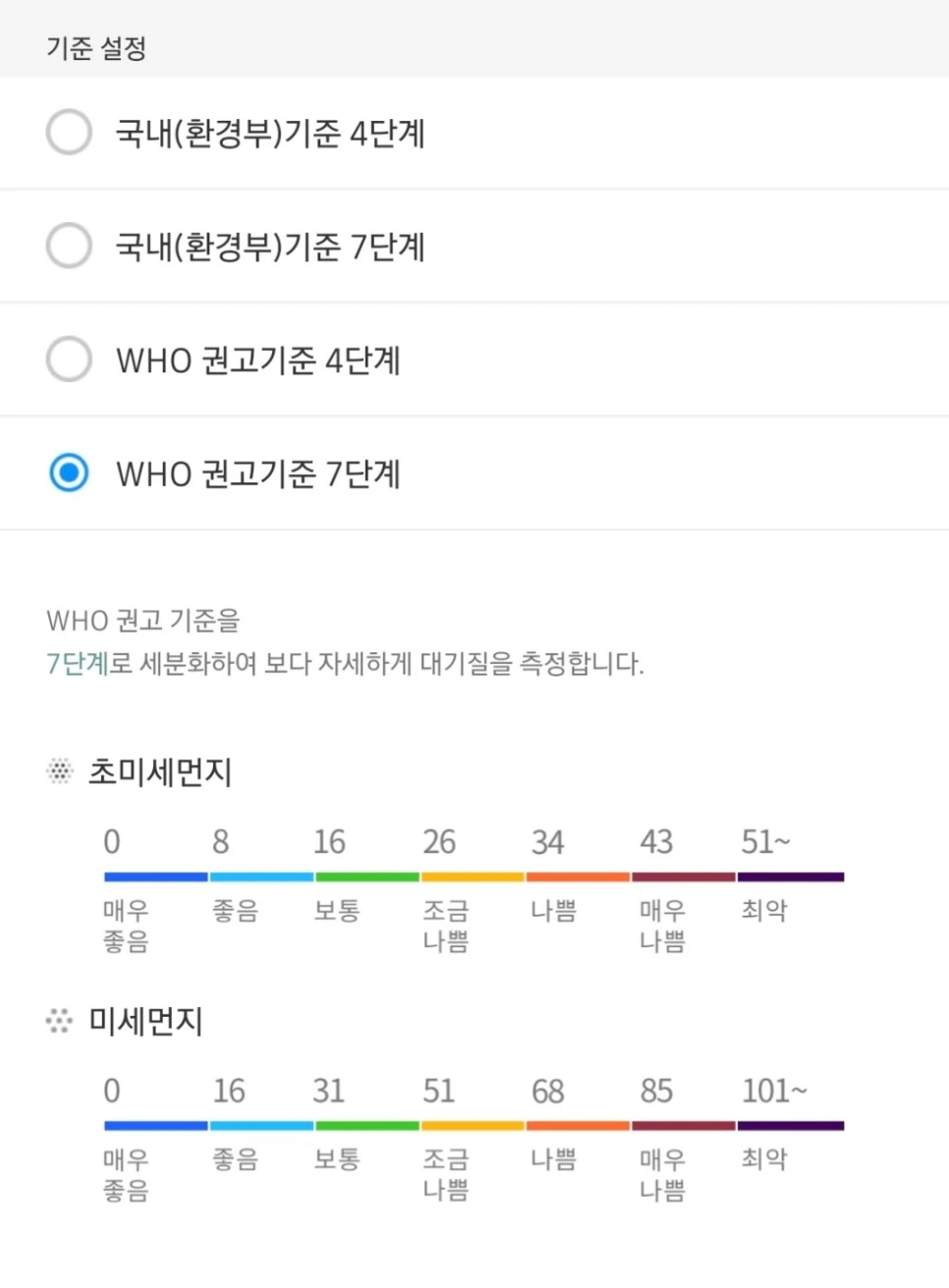This screenshot has width=949, height=1288.
Task: Select the 초미세먼지 dust particle icon
Action: [58, 773]
